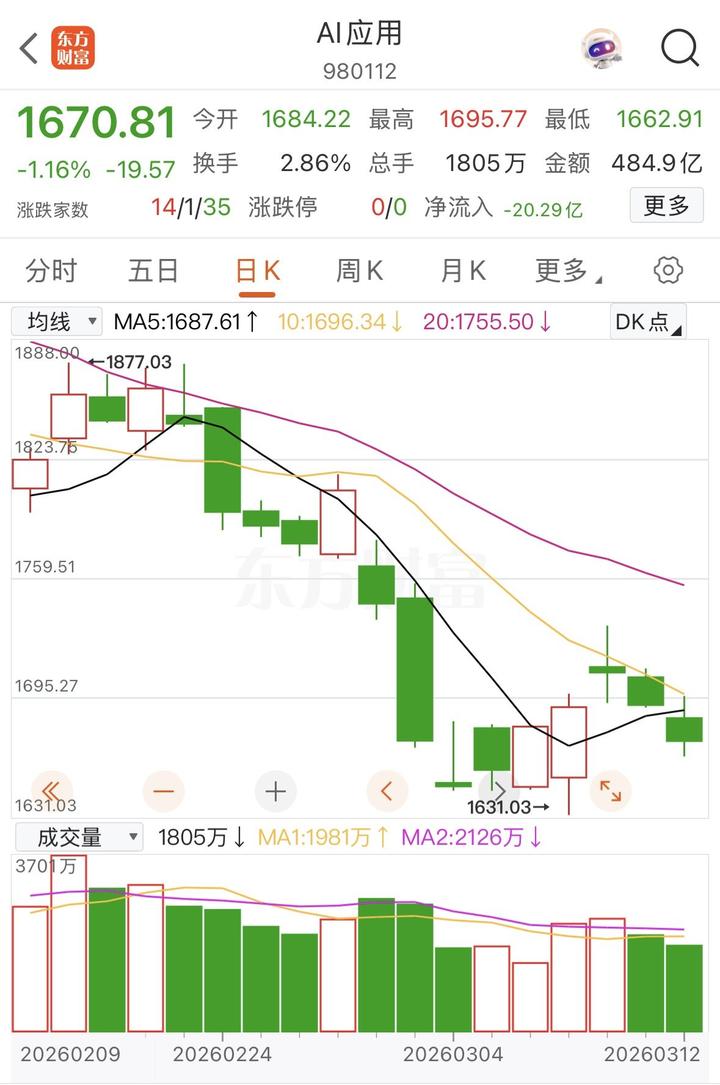Select the 日K tab
The height and width of the screenshot is (1085, 720).
tap(257, 270)
